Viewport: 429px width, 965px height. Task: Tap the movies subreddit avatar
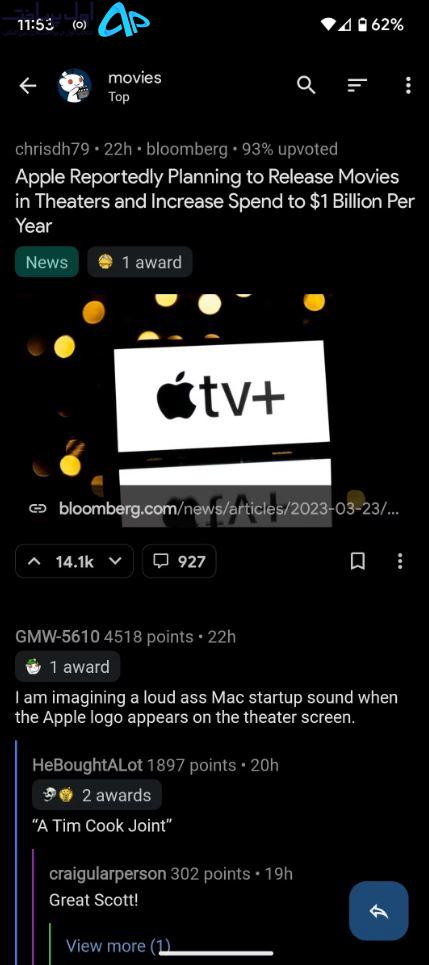tap(74, 86)
